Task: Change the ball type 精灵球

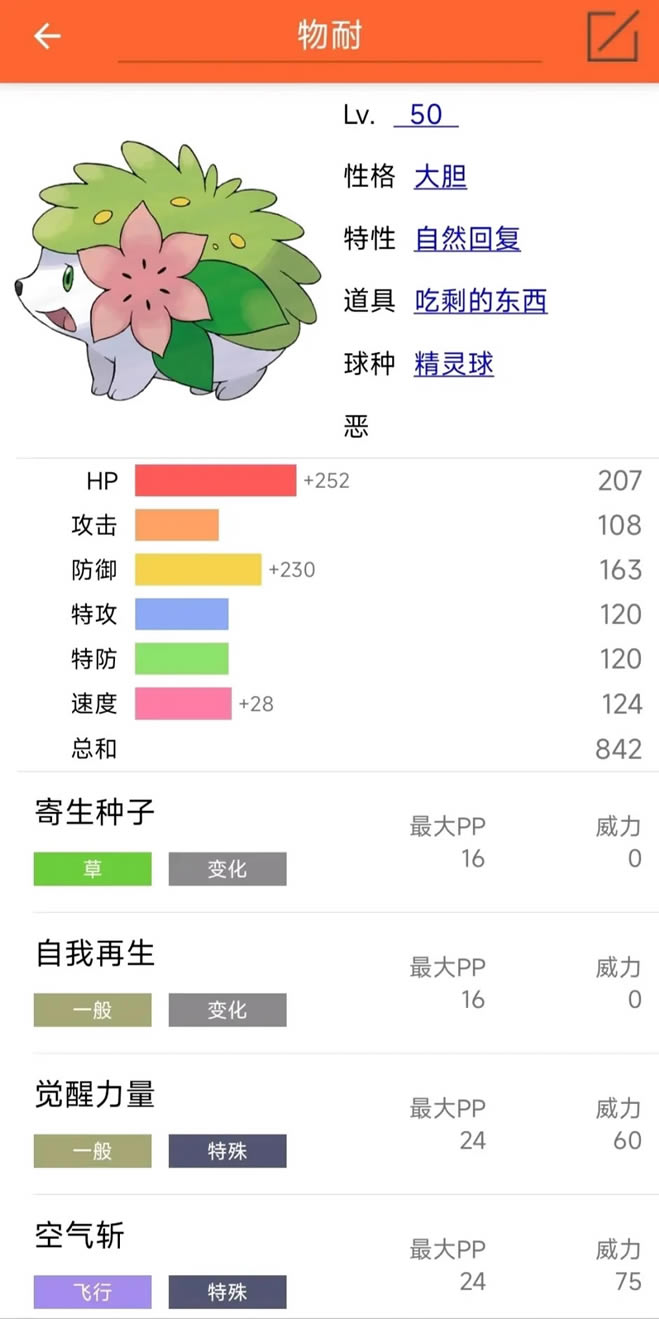Action: [x=454, y=364]
